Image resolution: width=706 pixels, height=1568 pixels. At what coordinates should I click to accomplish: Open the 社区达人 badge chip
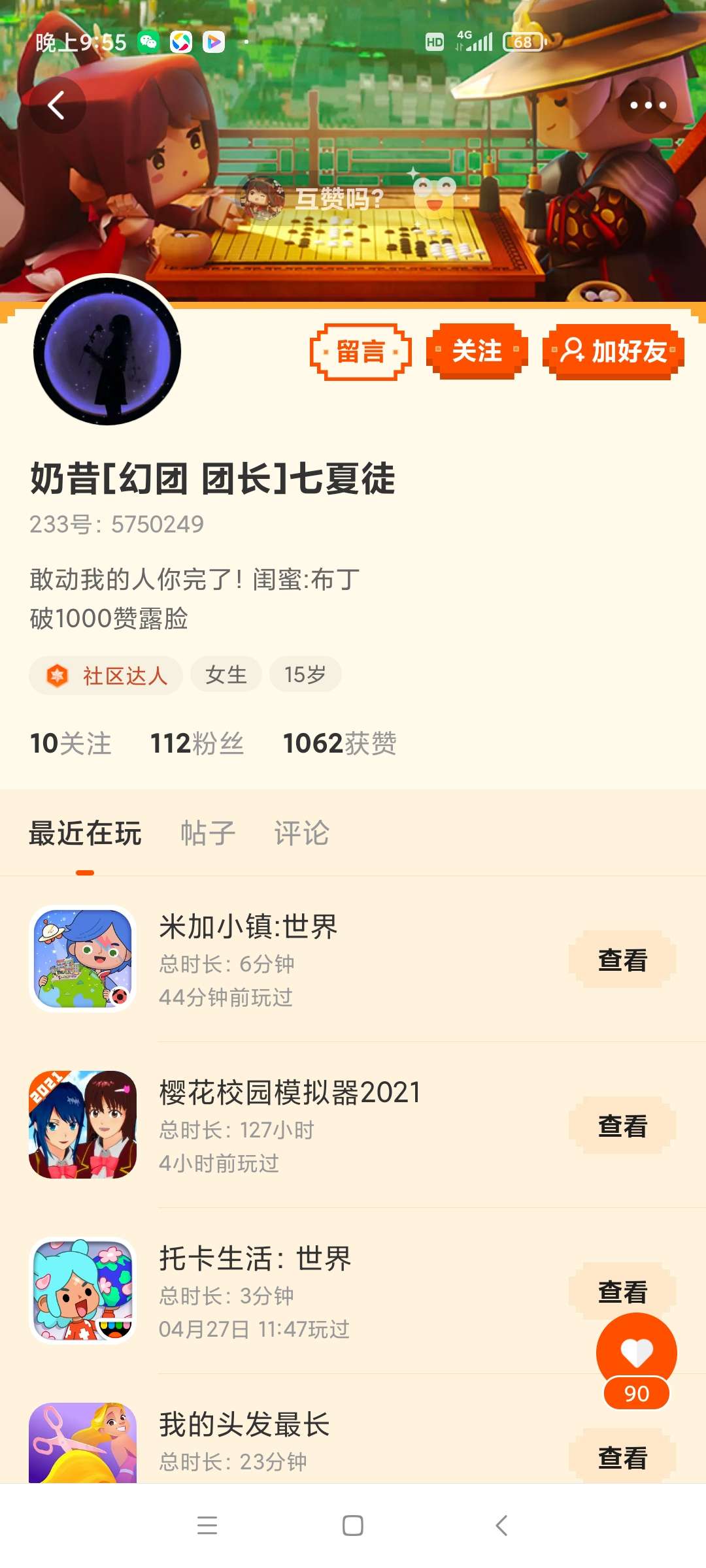pos(106,675)
